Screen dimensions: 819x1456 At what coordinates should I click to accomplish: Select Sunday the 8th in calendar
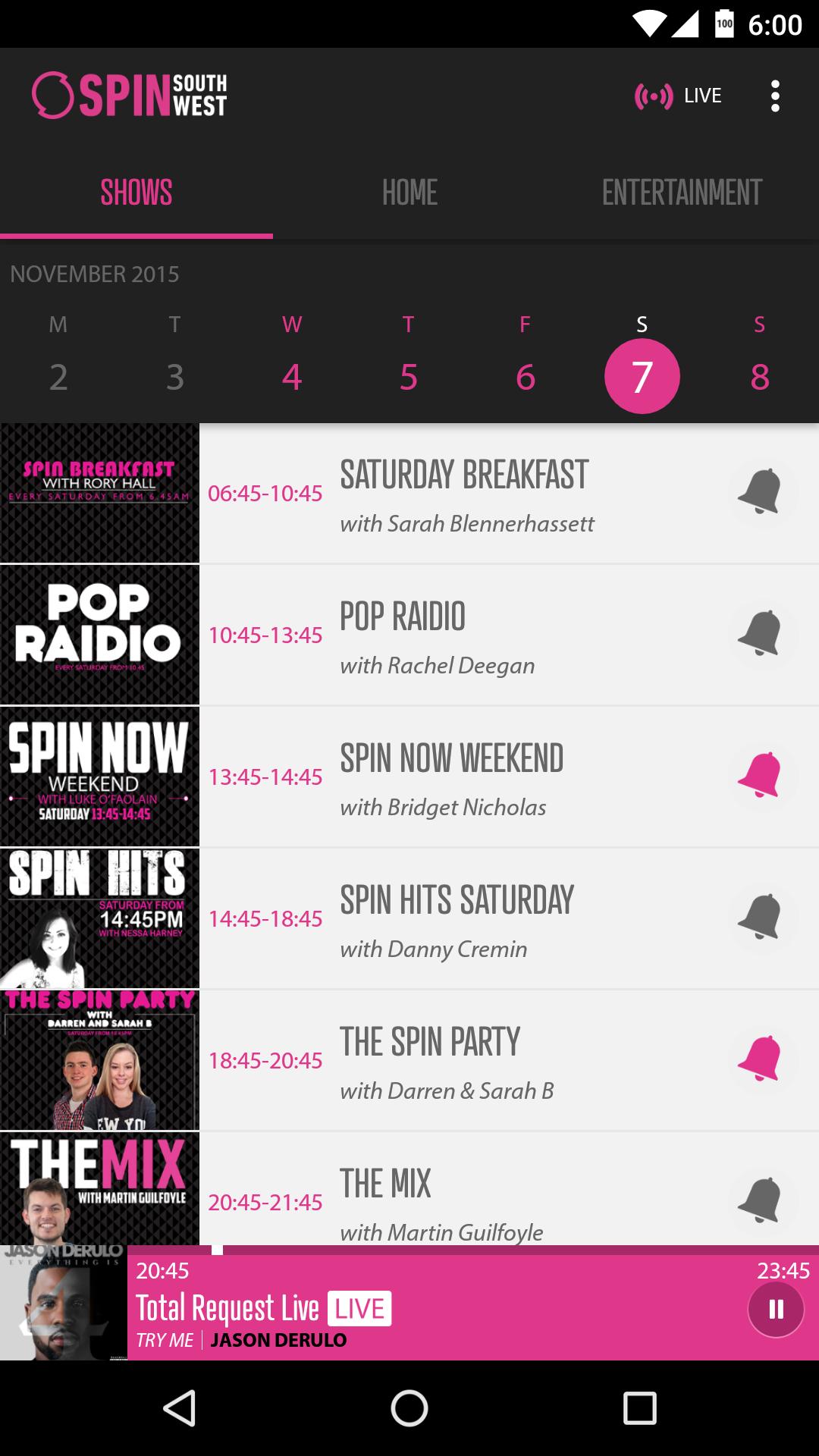[x=758, y=375]
